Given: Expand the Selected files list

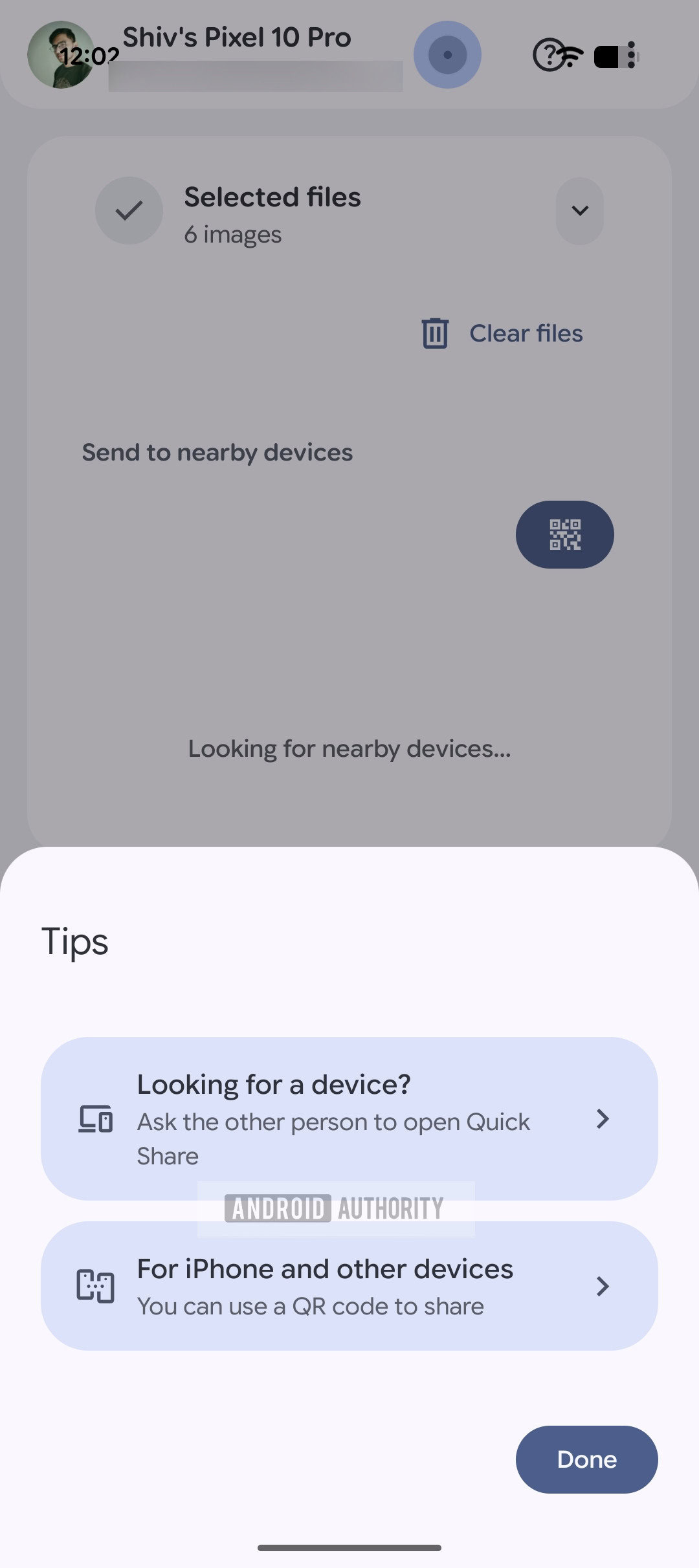Looking at the screenshot, I should click(x=579, y=211).
